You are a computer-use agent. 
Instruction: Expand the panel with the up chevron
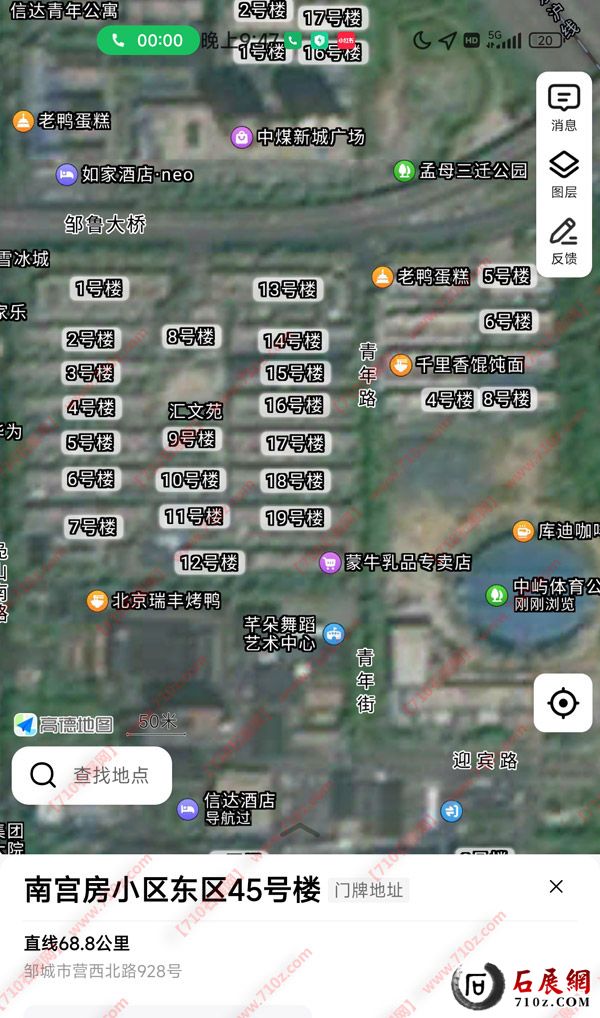pos(300,830)
